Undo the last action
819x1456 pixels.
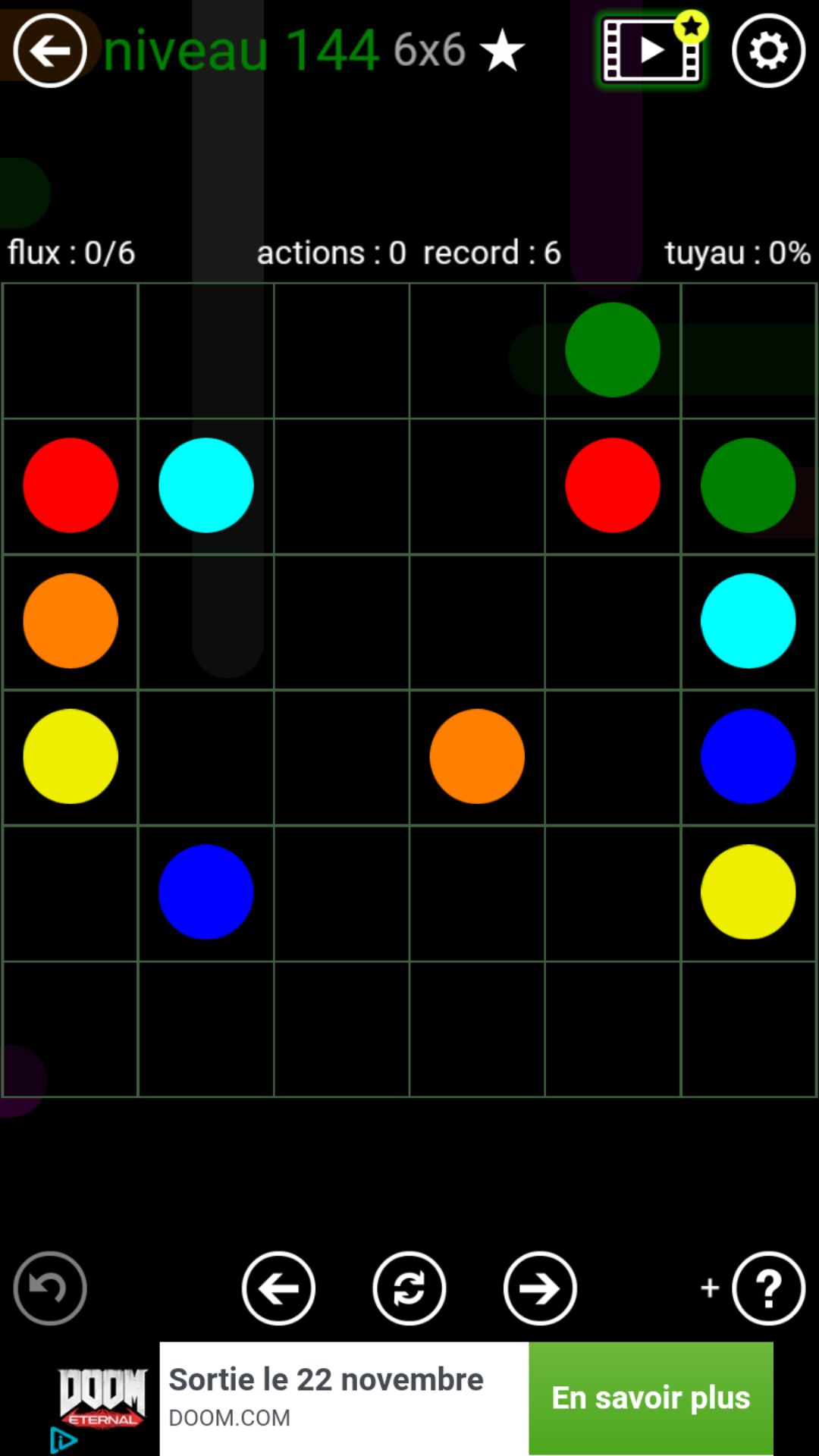click(x=50, y=1288)
